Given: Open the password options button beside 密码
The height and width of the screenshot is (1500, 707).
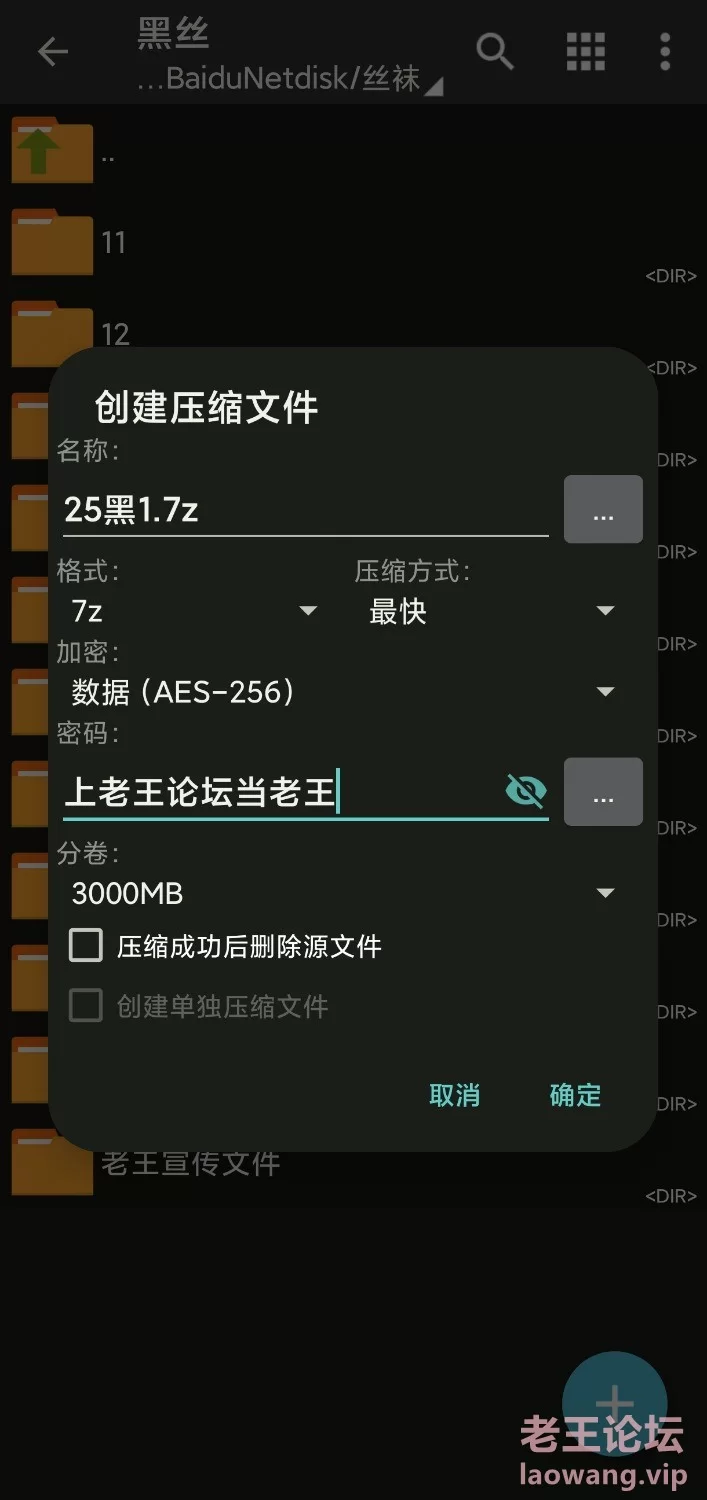Looking at the screenshot, I should (603, 792).
